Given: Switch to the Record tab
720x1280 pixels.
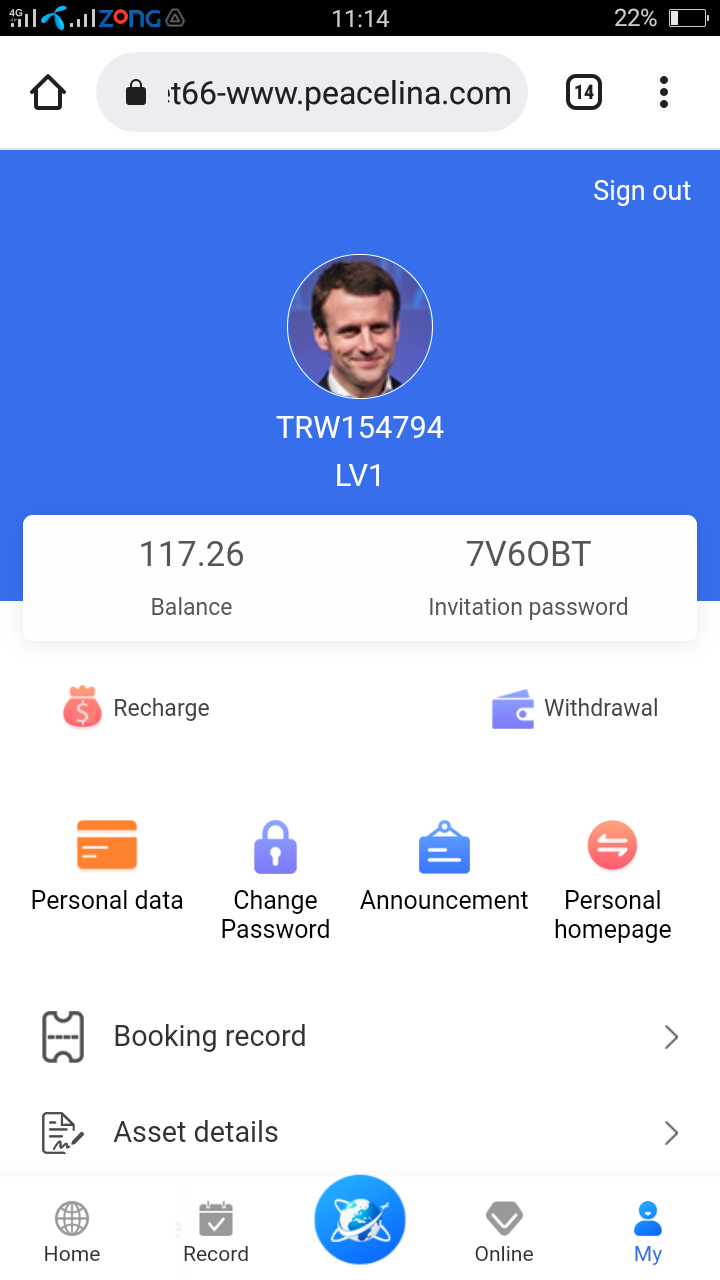Looking at the screenshot, I should [x=216, y=1232].
